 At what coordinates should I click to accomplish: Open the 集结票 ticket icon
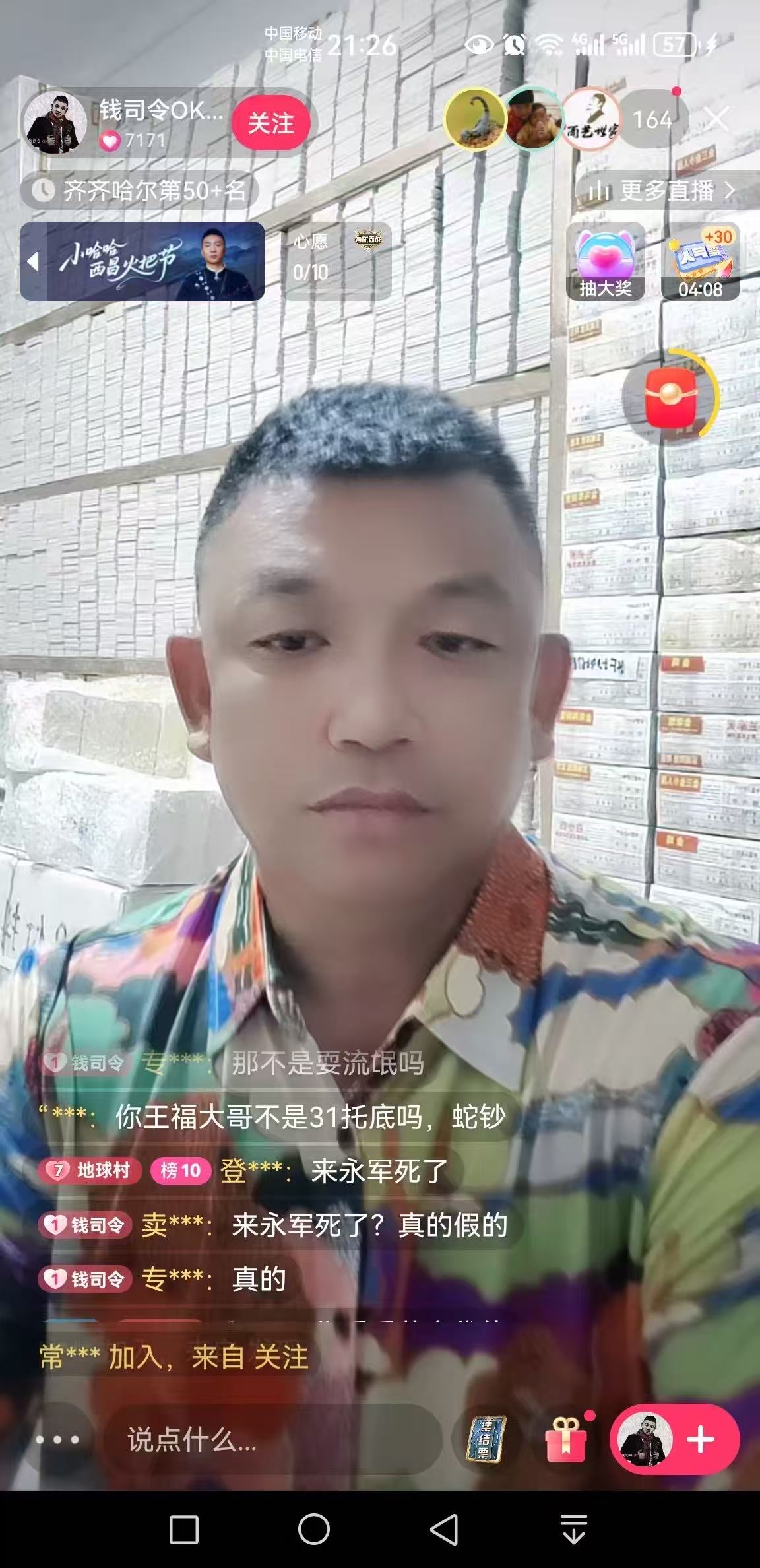click(486, 1439)
